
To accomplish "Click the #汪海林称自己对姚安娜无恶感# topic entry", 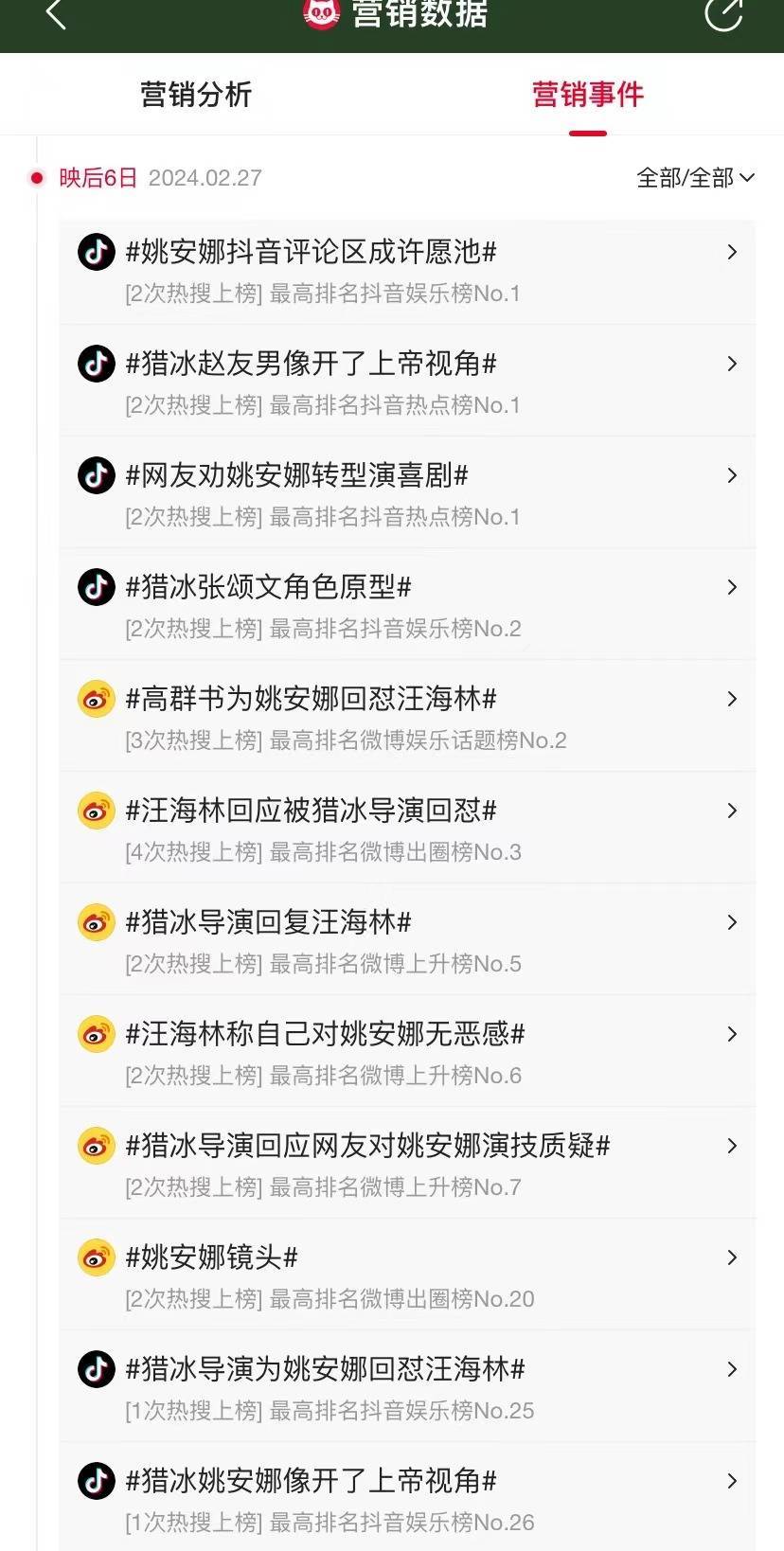I will click(x=407, y=1051).
